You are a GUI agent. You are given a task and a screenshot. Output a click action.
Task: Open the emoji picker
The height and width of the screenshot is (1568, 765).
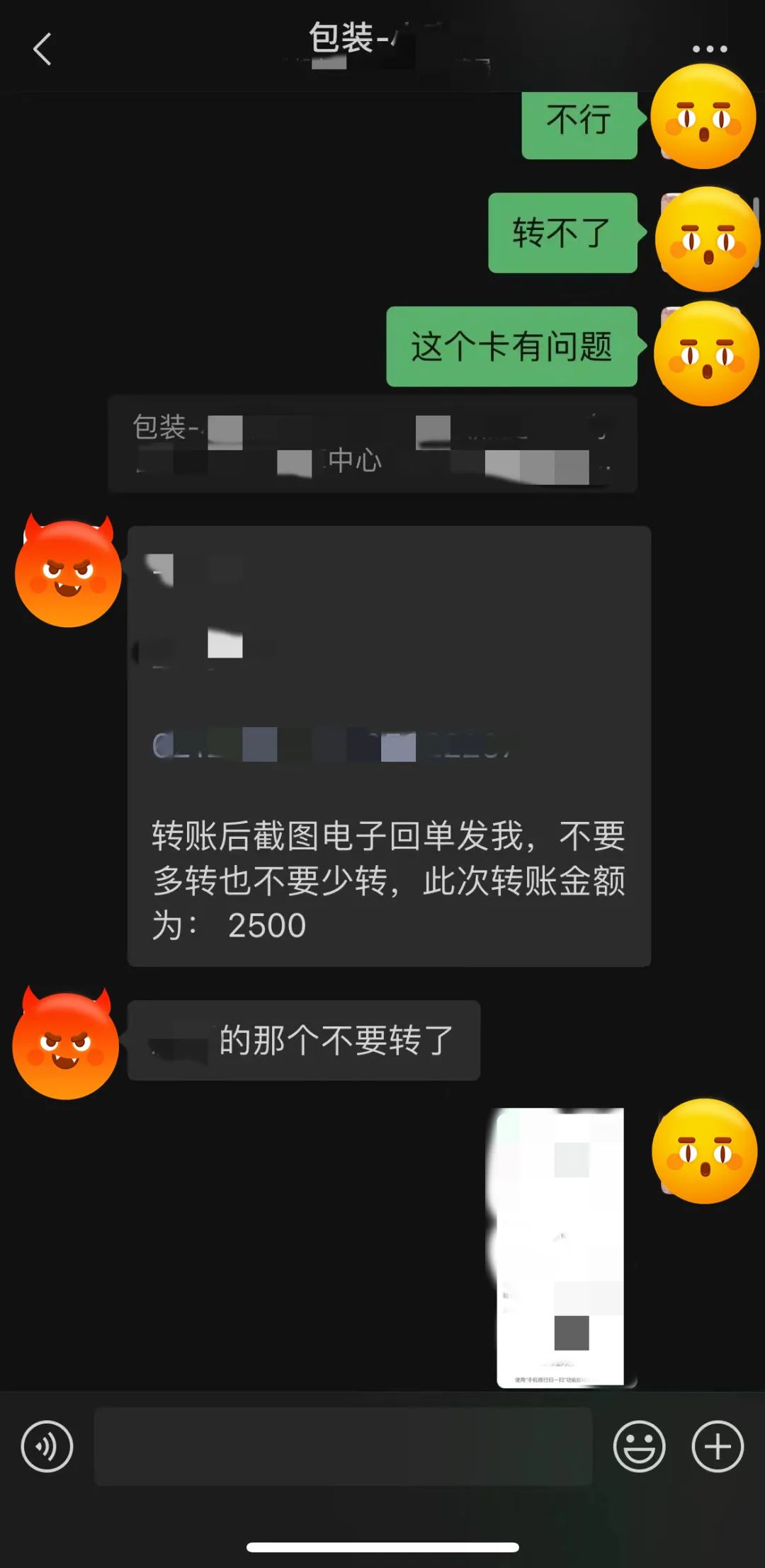tap(639, 1446)
